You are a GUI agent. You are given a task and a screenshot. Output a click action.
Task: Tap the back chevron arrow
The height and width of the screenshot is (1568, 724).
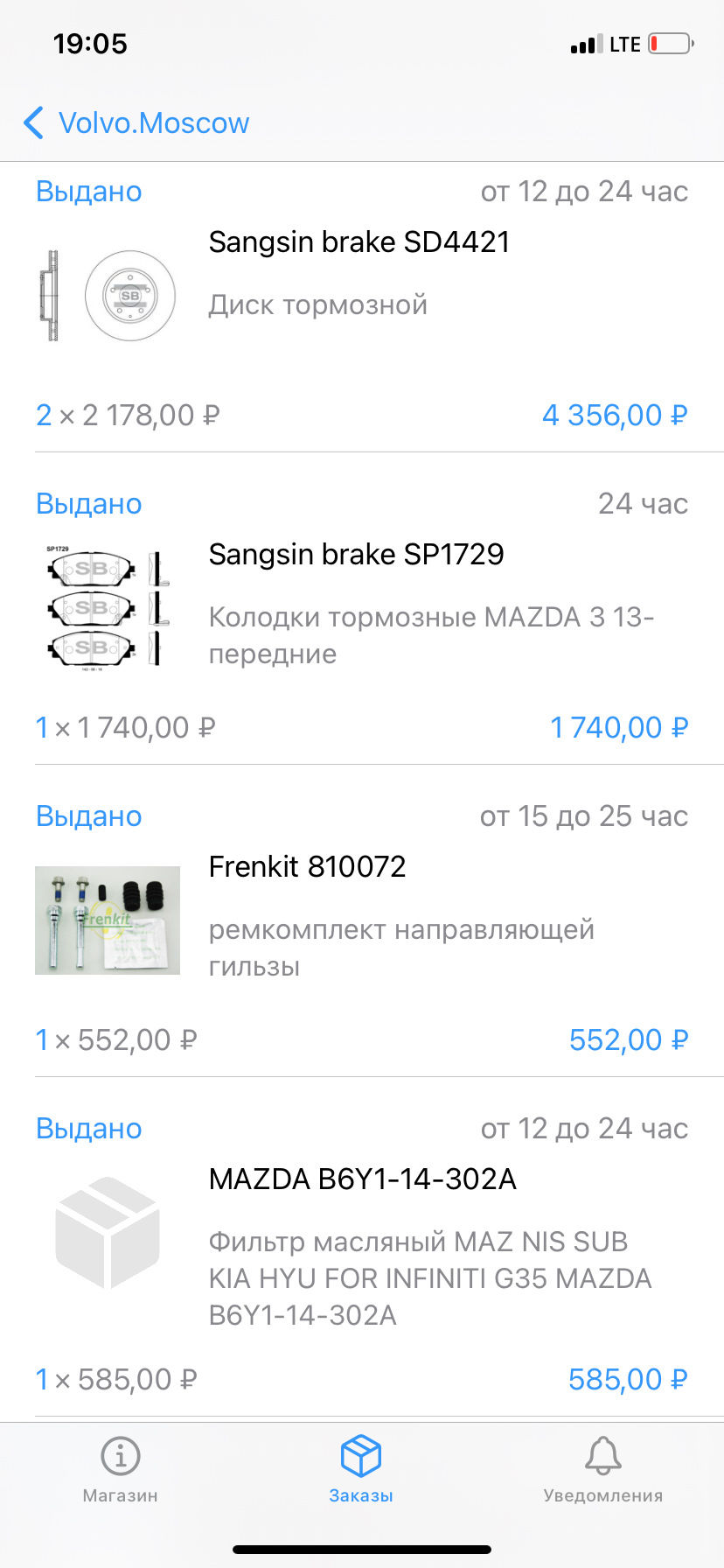coord(33,124)
